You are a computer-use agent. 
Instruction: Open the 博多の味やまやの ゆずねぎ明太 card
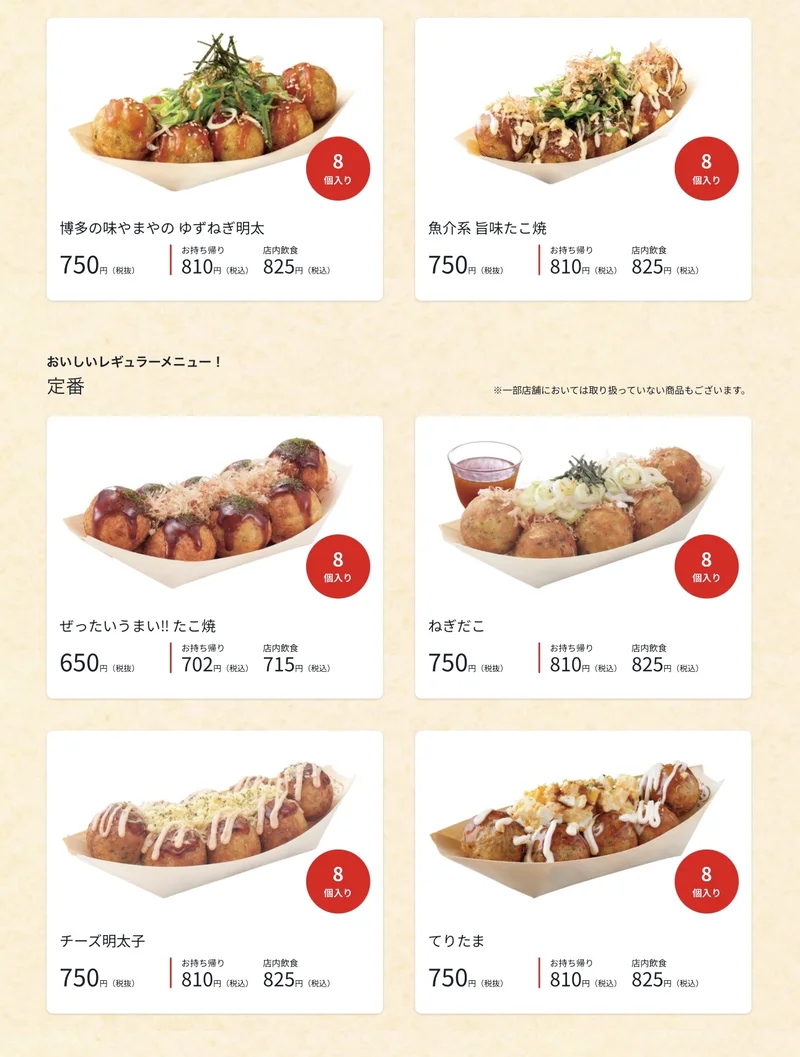click(214, 159)
